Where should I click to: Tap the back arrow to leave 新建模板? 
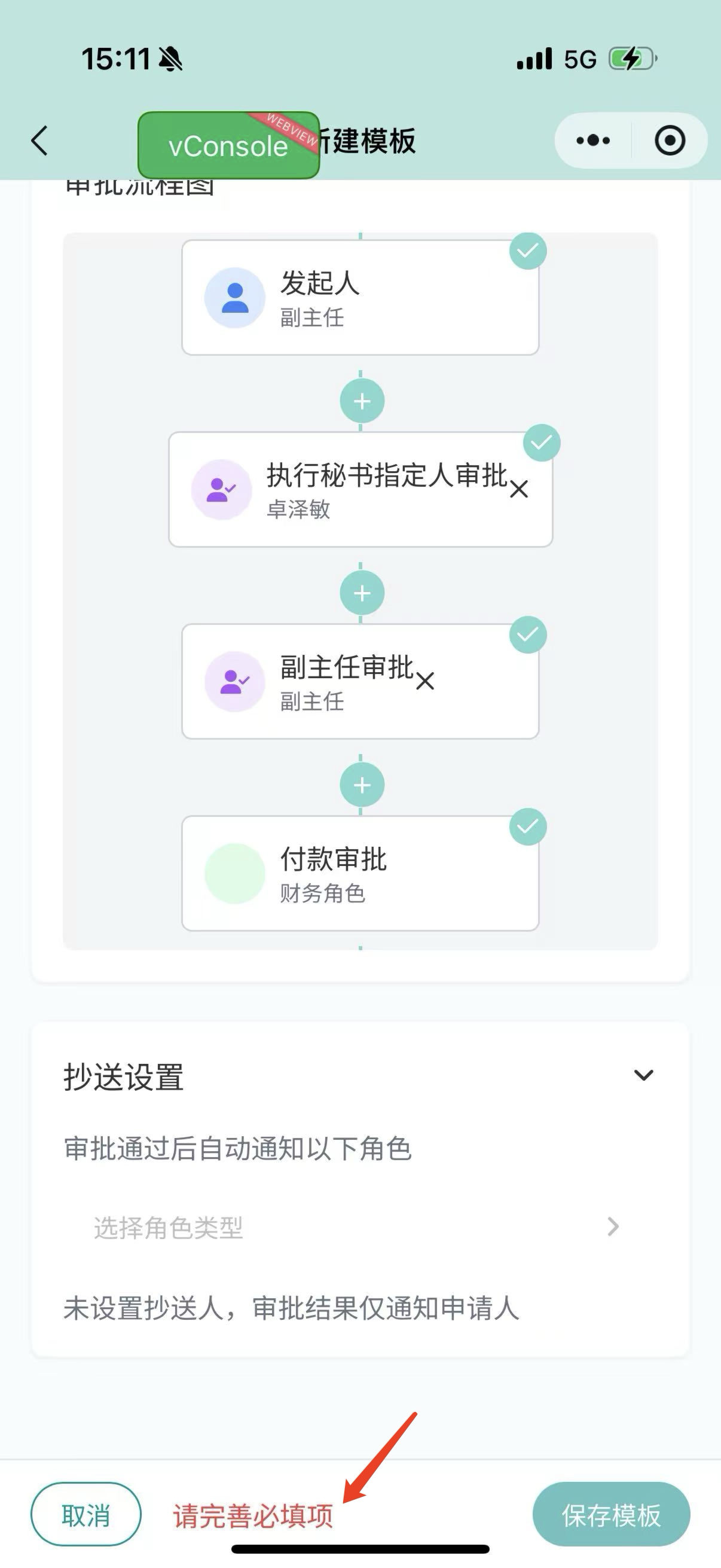tap(39, 140)
